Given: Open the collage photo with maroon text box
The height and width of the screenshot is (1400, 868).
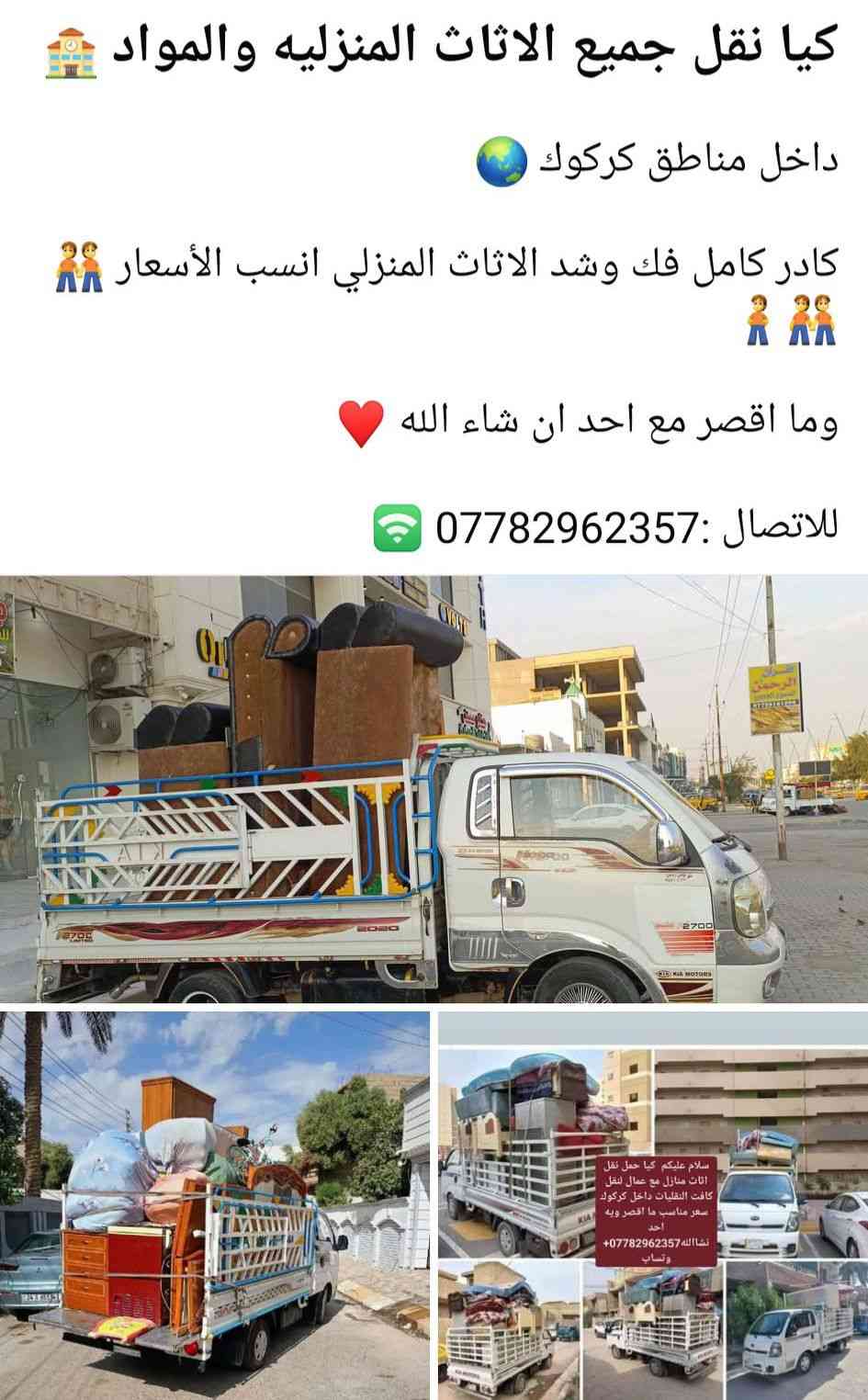Looking at the screenshot, I should coord(653,1205).
